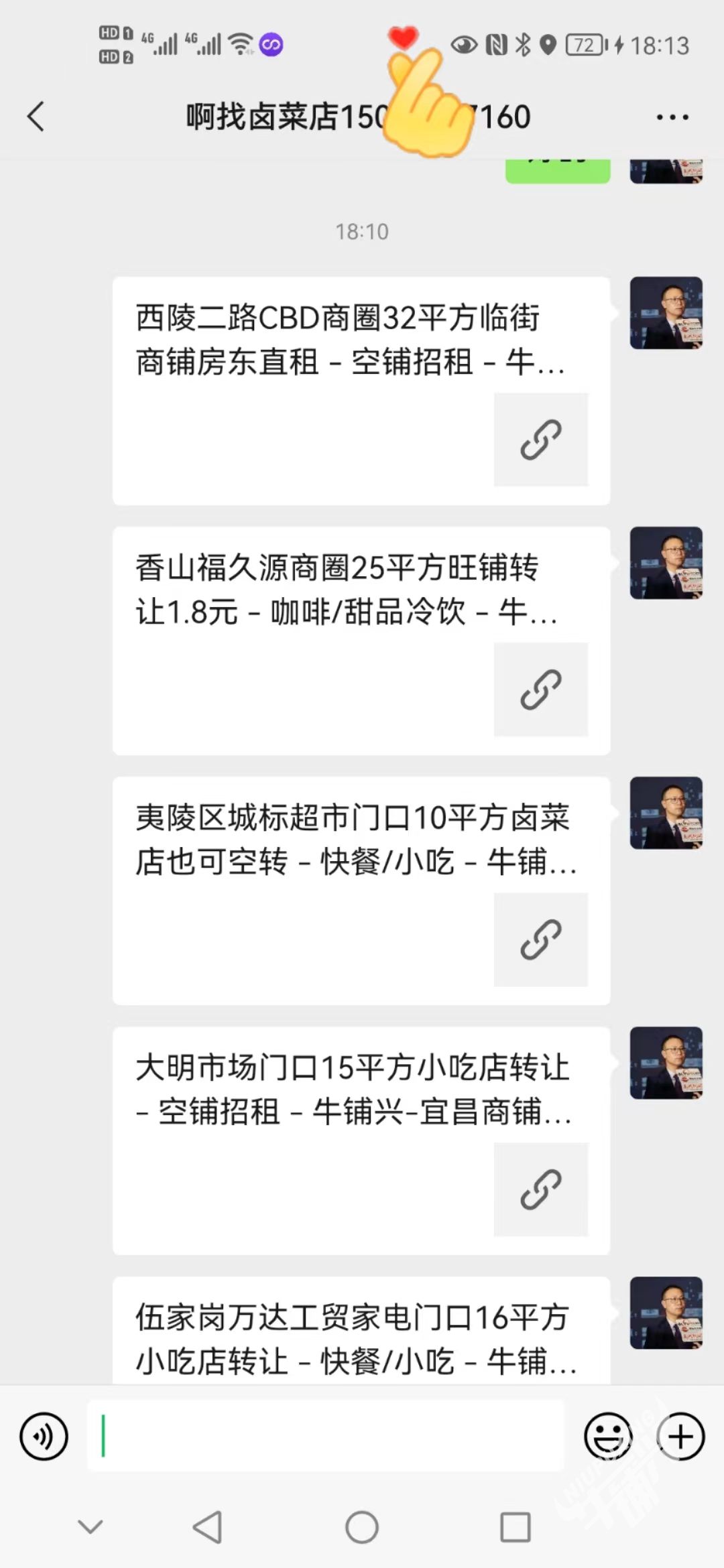This screenshot has height=1568, width=724.
Task: Open the emoji picker
Action: tap(608, 1436)
